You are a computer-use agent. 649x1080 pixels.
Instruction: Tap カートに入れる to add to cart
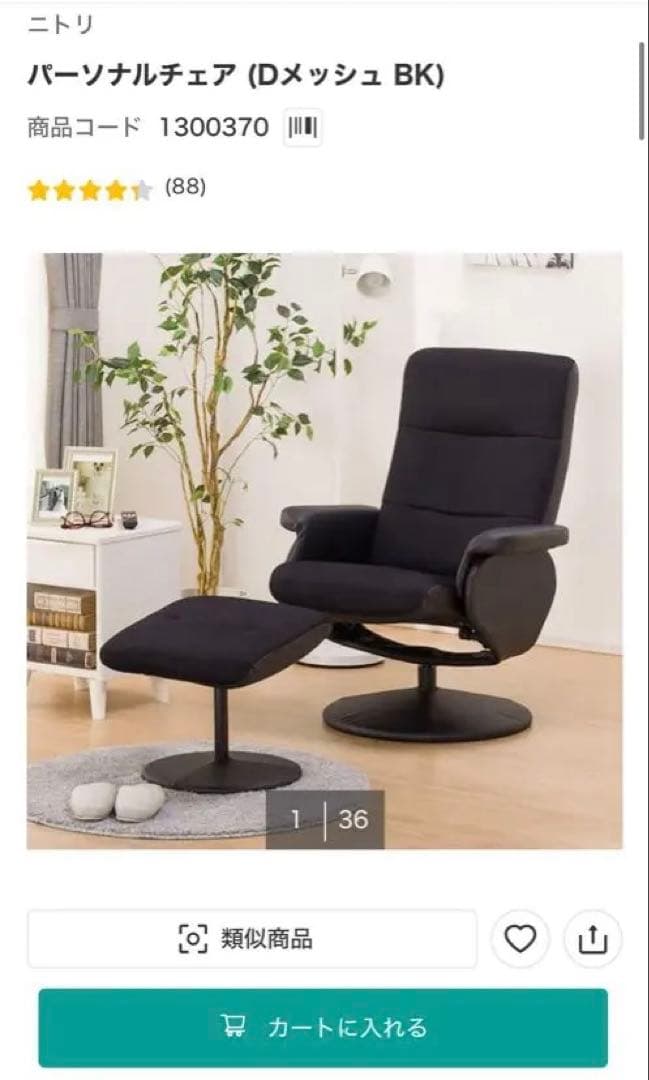(x=323, y=1027)
